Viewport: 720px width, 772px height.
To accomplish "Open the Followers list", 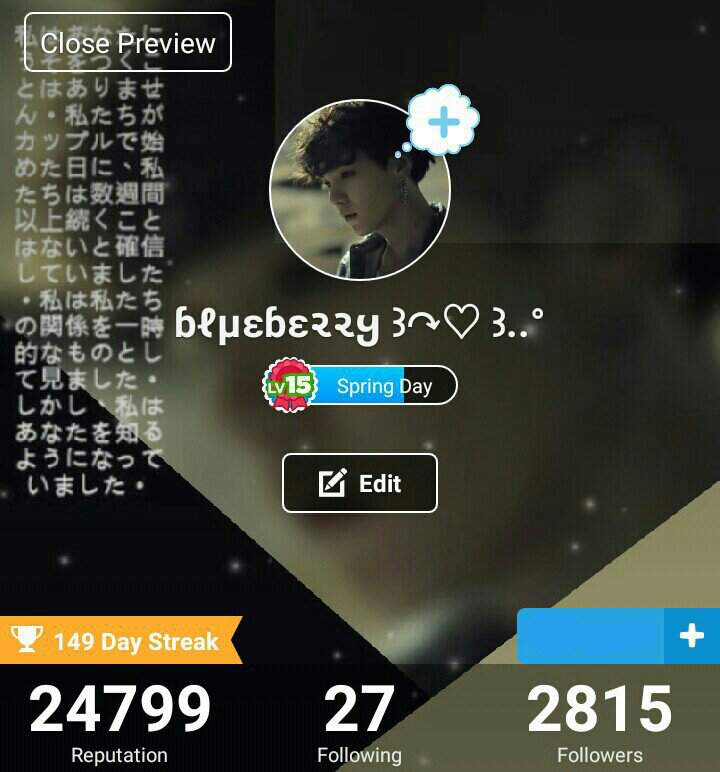I will pyautogui.click(x=599, y=721).
